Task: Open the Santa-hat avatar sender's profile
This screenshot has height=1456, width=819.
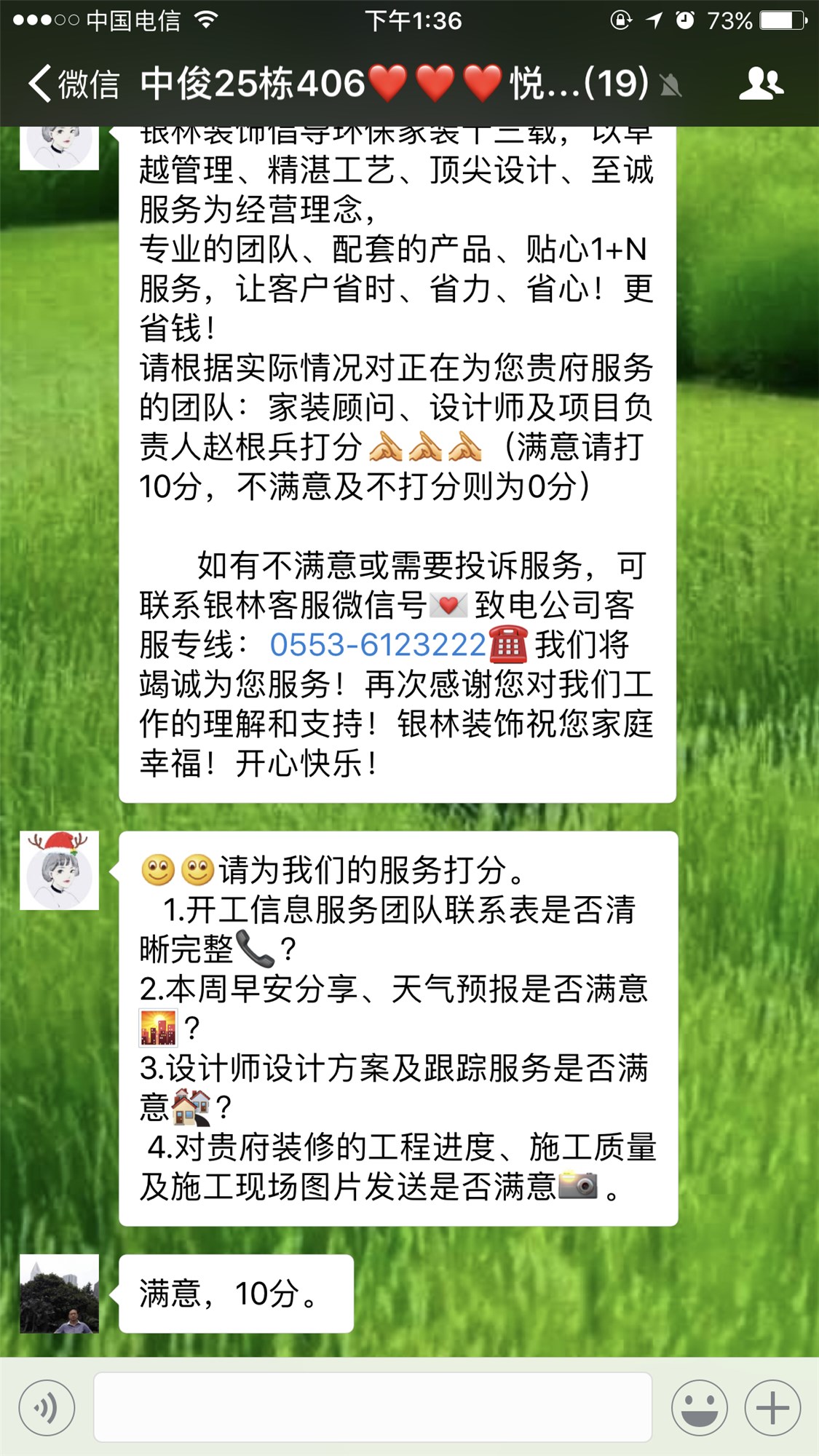Action: point(59,871)
